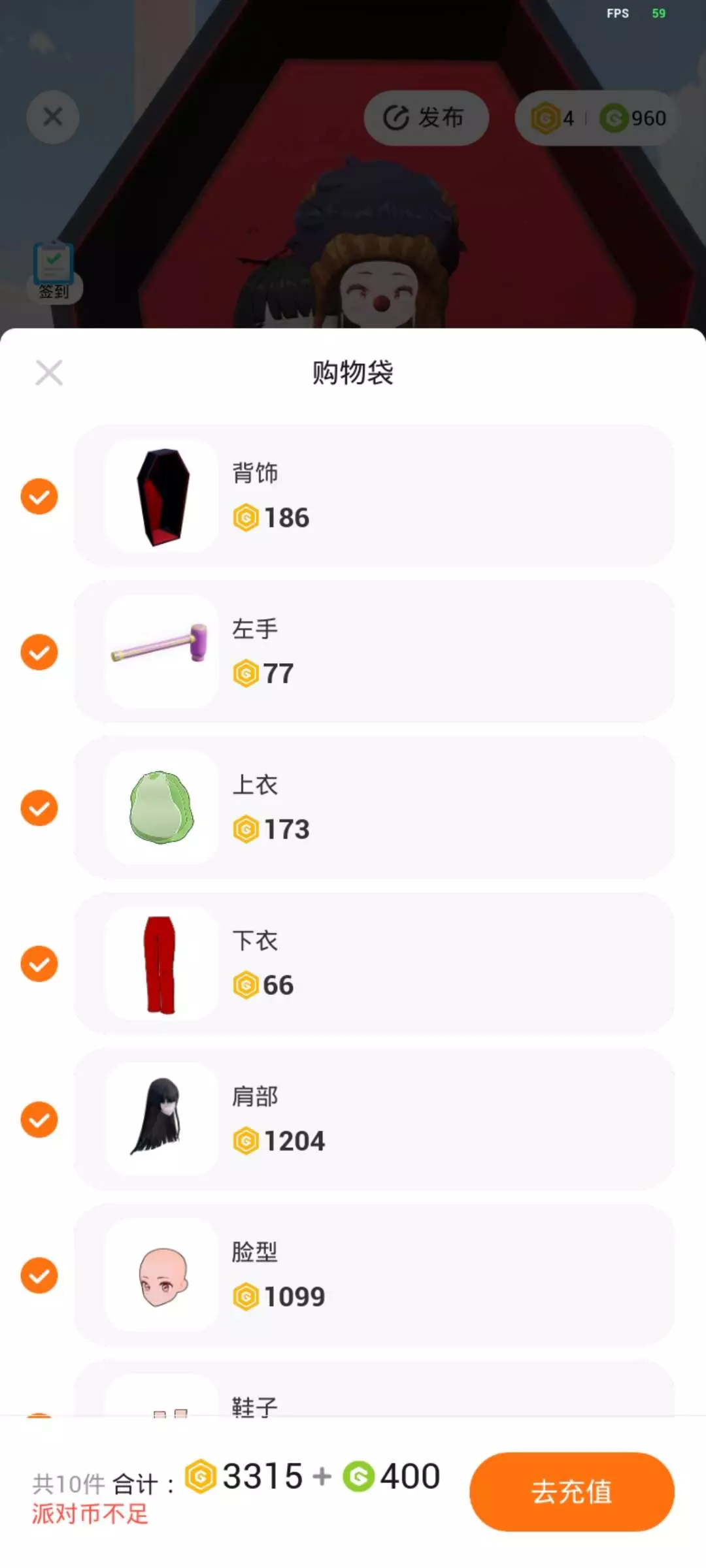706x1568 pixels.
Task: Open the 肩部 black hair card
Action: tap(374, 1120)
